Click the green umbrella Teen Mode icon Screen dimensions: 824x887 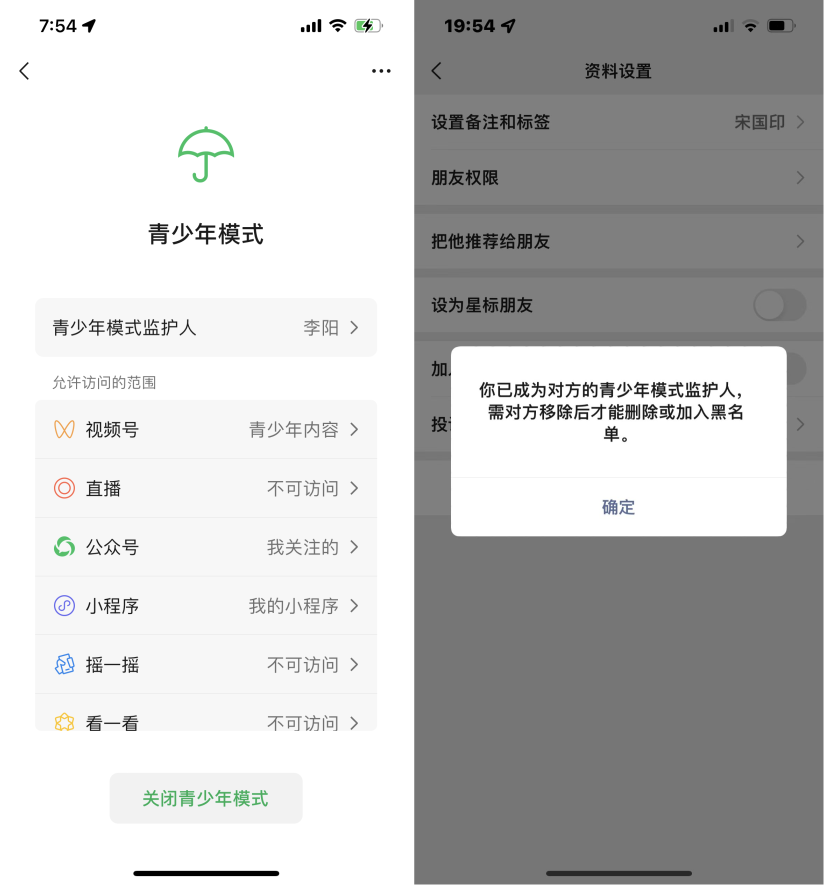pos(206,152)
